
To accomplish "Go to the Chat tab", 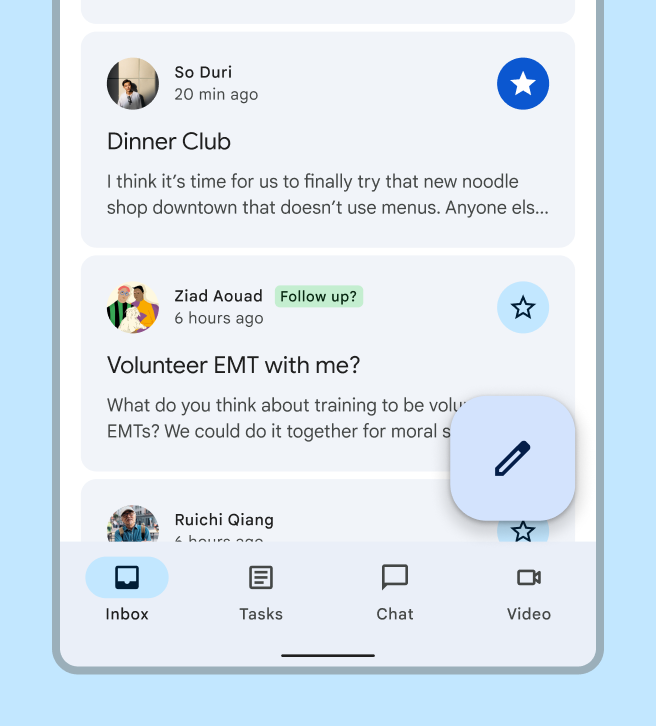I will click(x=395, y=591).
